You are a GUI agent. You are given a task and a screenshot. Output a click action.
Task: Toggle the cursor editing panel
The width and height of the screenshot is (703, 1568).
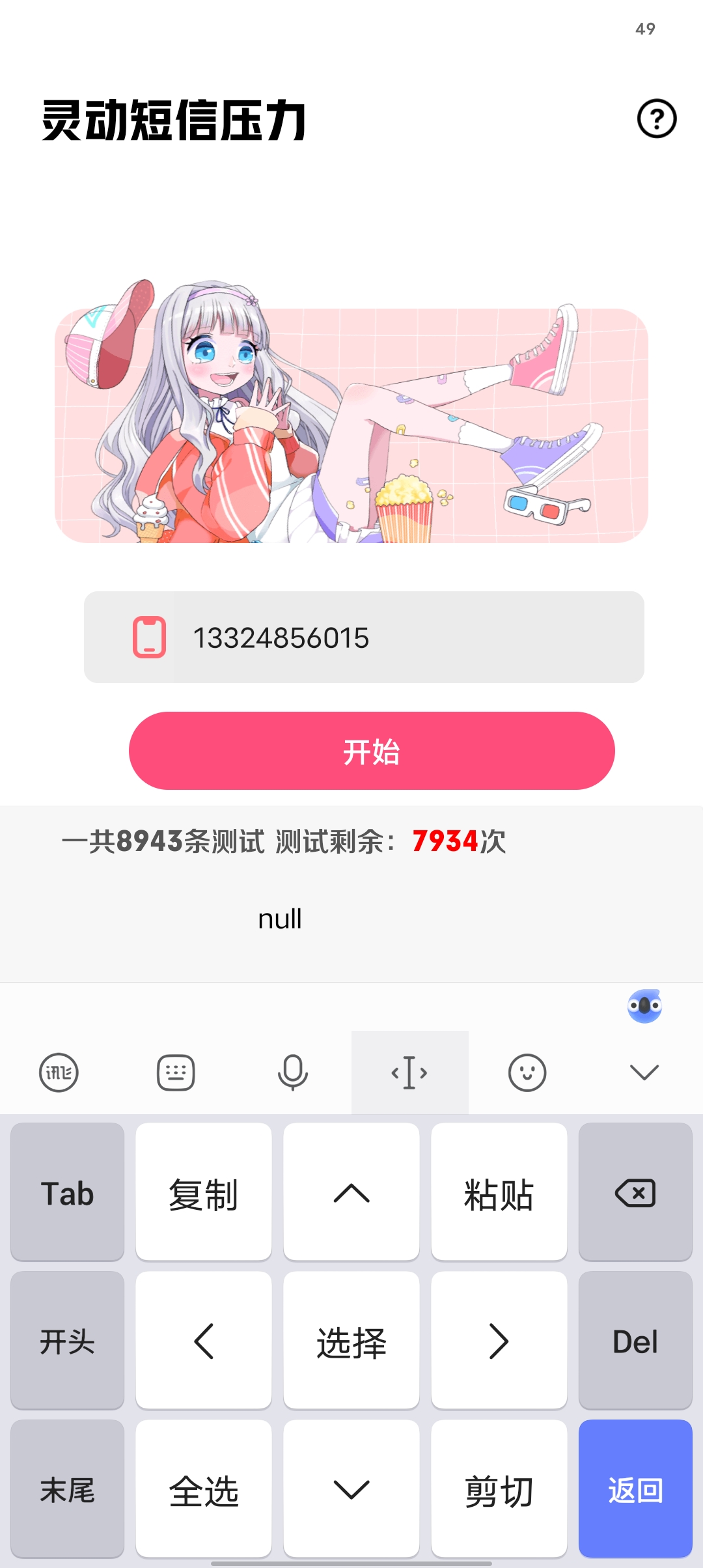point(409,1072)
